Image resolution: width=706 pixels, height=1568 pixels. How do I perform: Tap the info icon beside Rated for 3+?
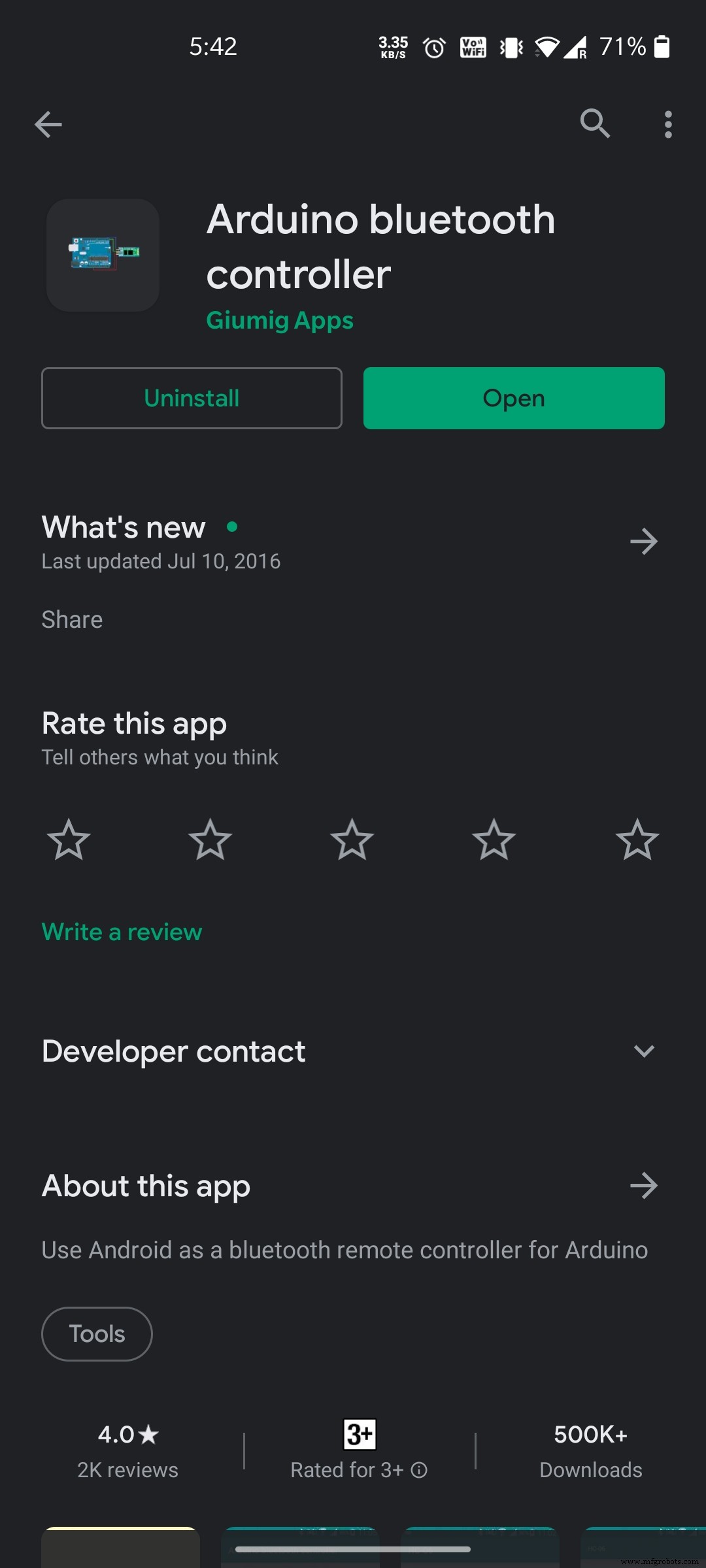click(419, 1470)
